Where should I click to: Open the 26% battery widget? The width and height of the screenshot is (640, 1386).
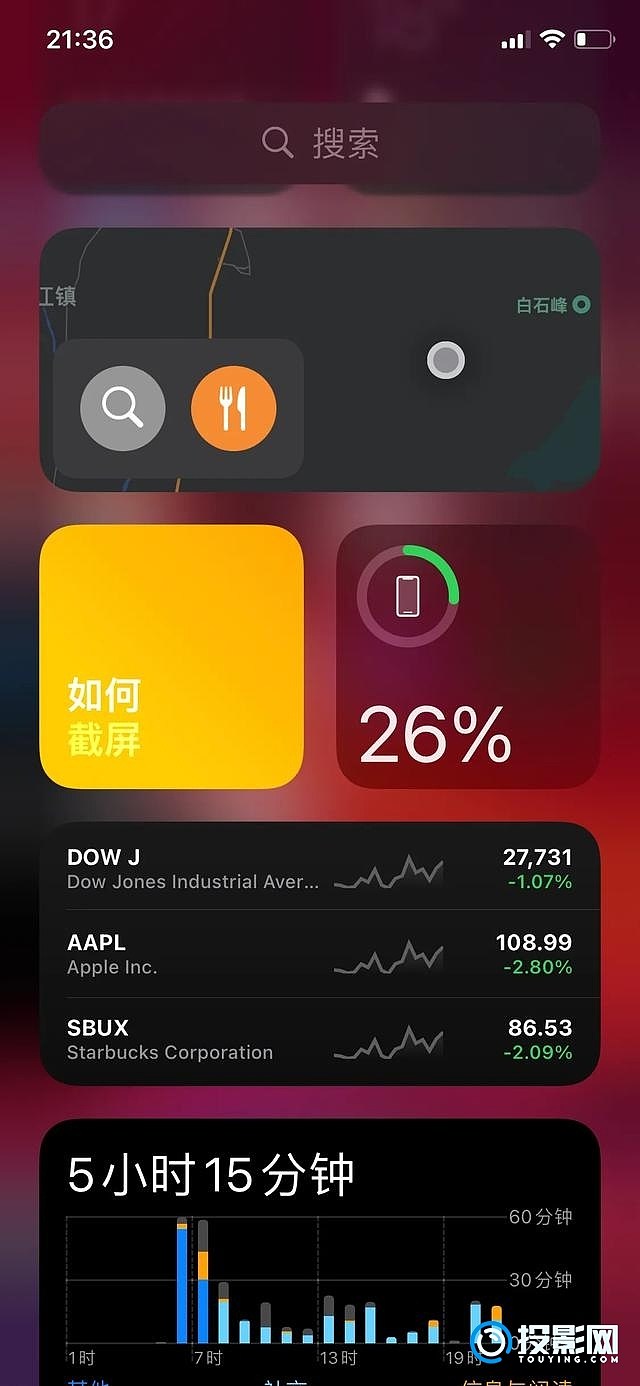point(468,656)
